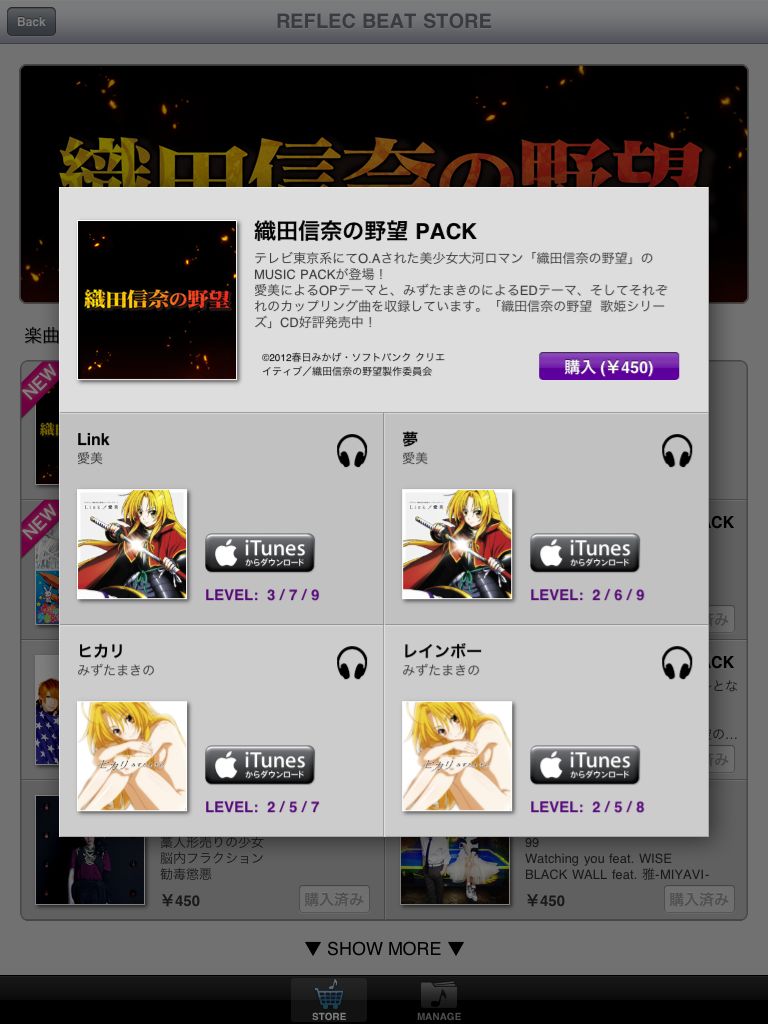Open iTunes download for 夢
The height and width of the screenshot is (1024, 768).
[x=584, y=552]
